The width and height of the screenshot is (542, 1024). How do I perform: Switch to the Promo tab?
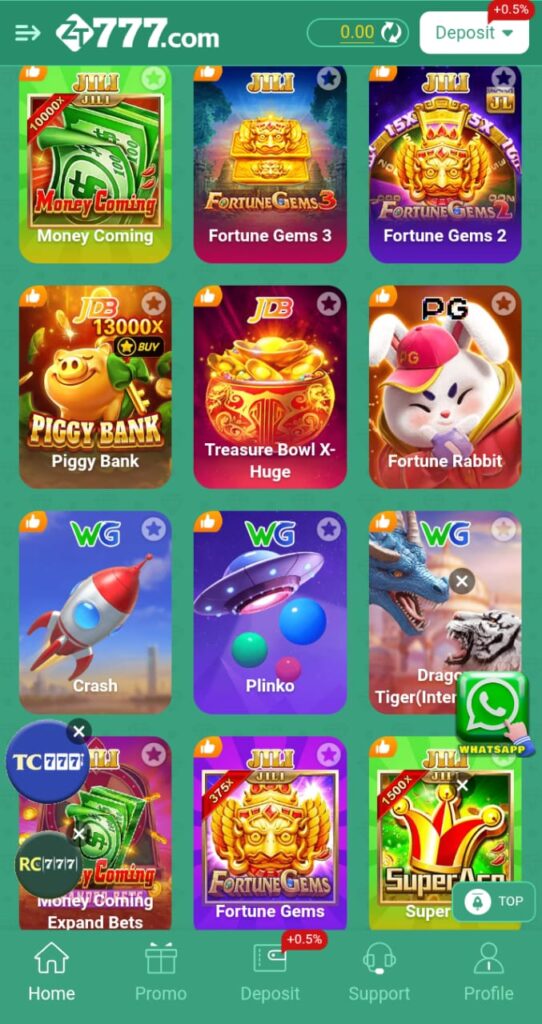161,972
